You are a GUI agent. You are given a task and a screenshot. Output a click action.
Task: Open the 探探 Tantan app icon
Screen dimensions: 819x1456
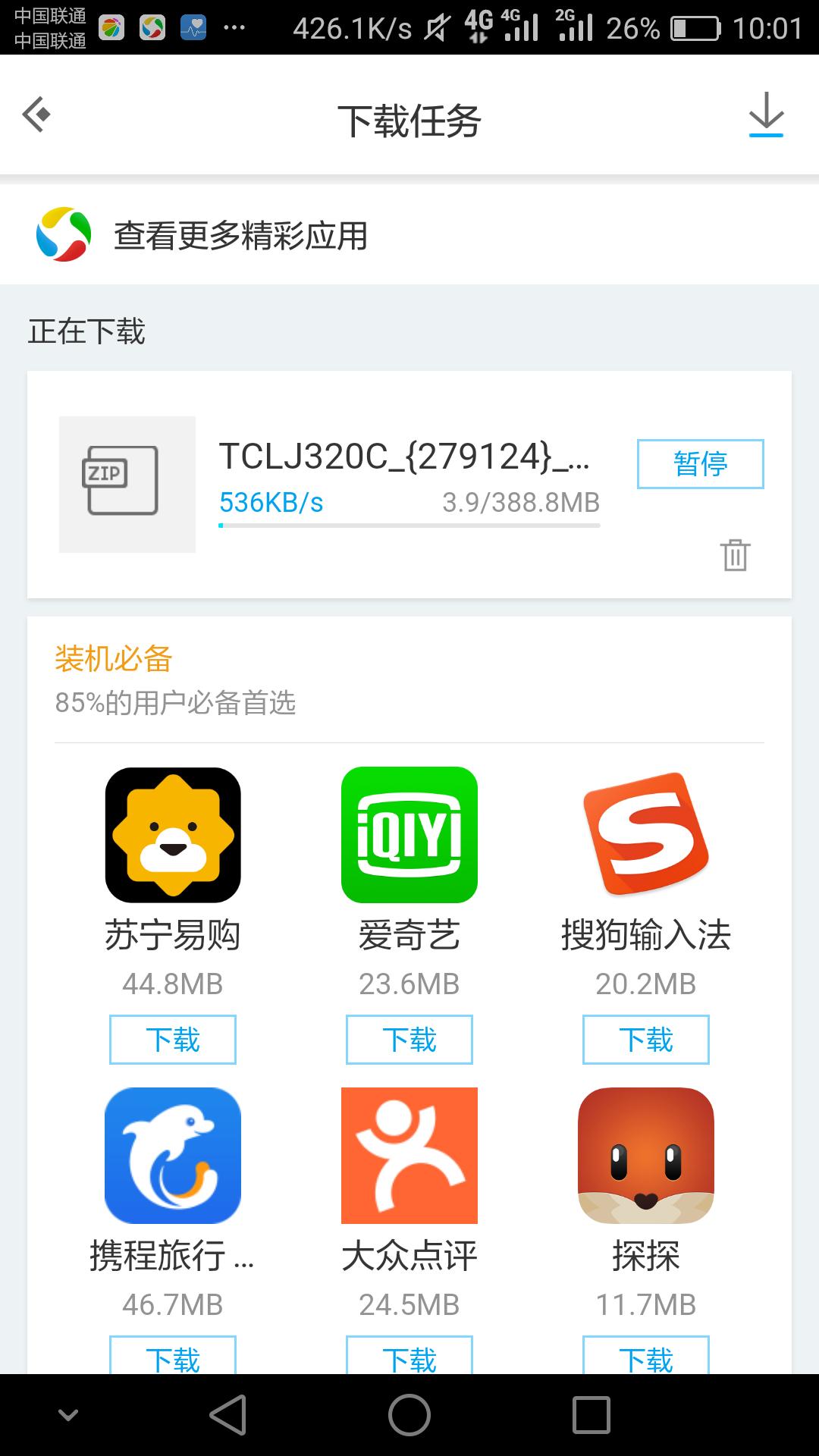click(x=645, y=1156)
